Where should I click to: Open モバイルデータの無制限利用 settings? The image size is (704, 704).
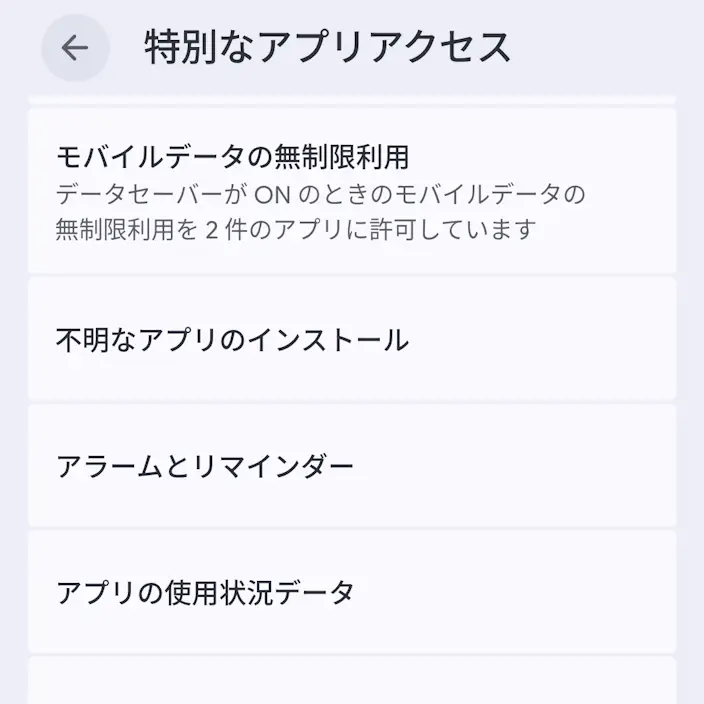click(x=352, y=191)
